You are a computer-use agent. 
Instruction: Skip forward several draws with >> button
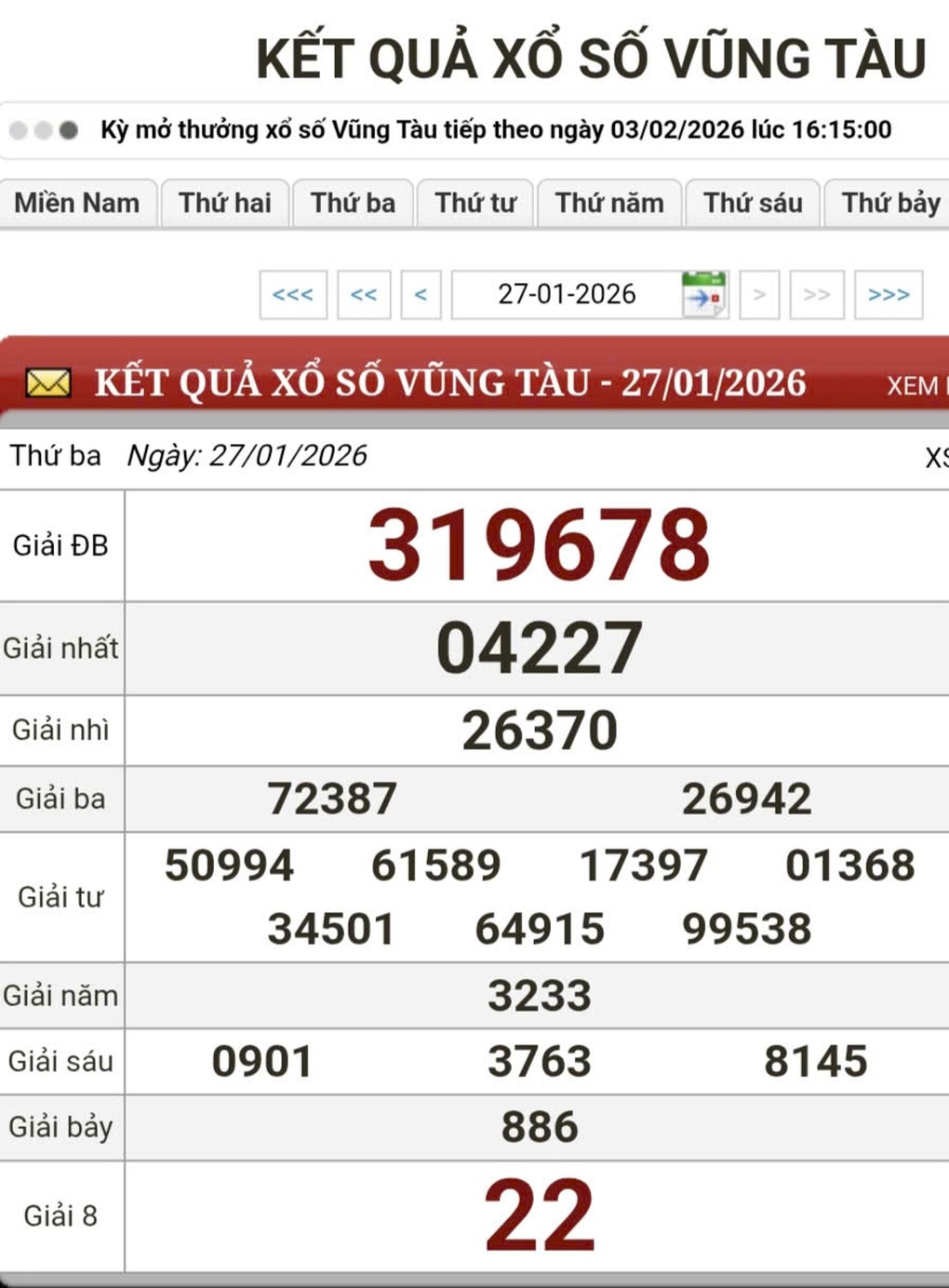(x=817, y=295)
